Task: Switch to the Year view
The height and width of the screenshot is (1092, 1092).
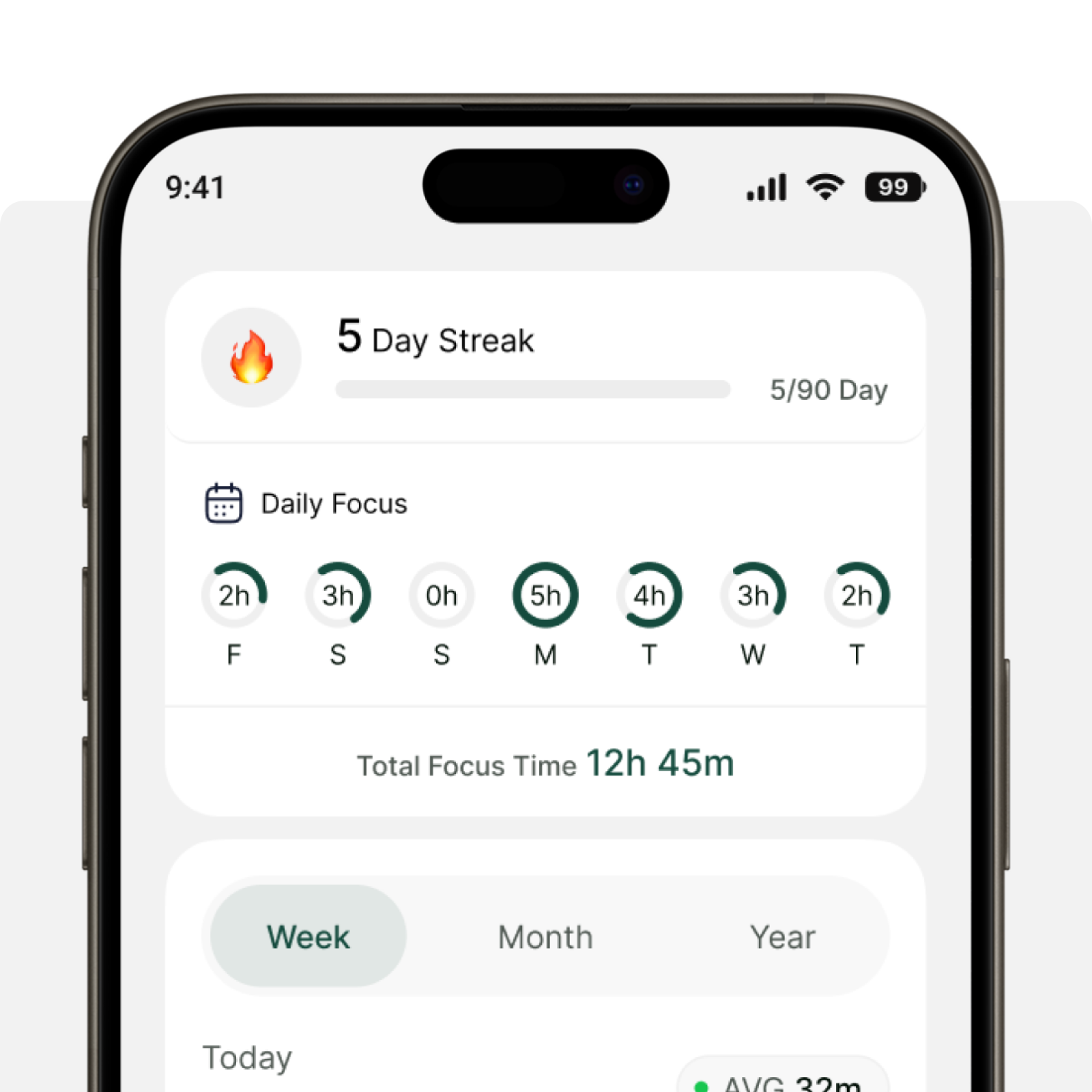Action: (783, 937)
